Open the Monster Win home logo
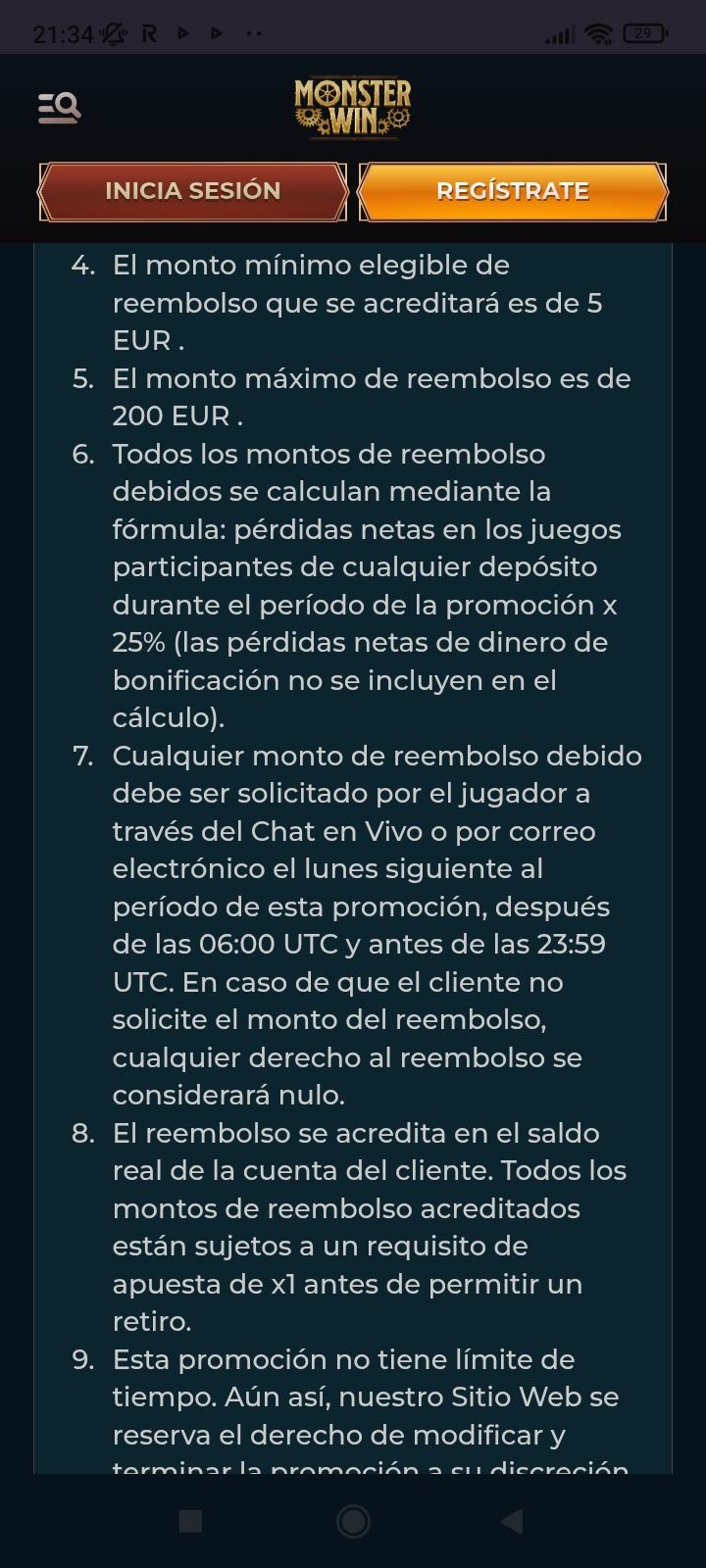The image size is (706, 1568). 353,108
